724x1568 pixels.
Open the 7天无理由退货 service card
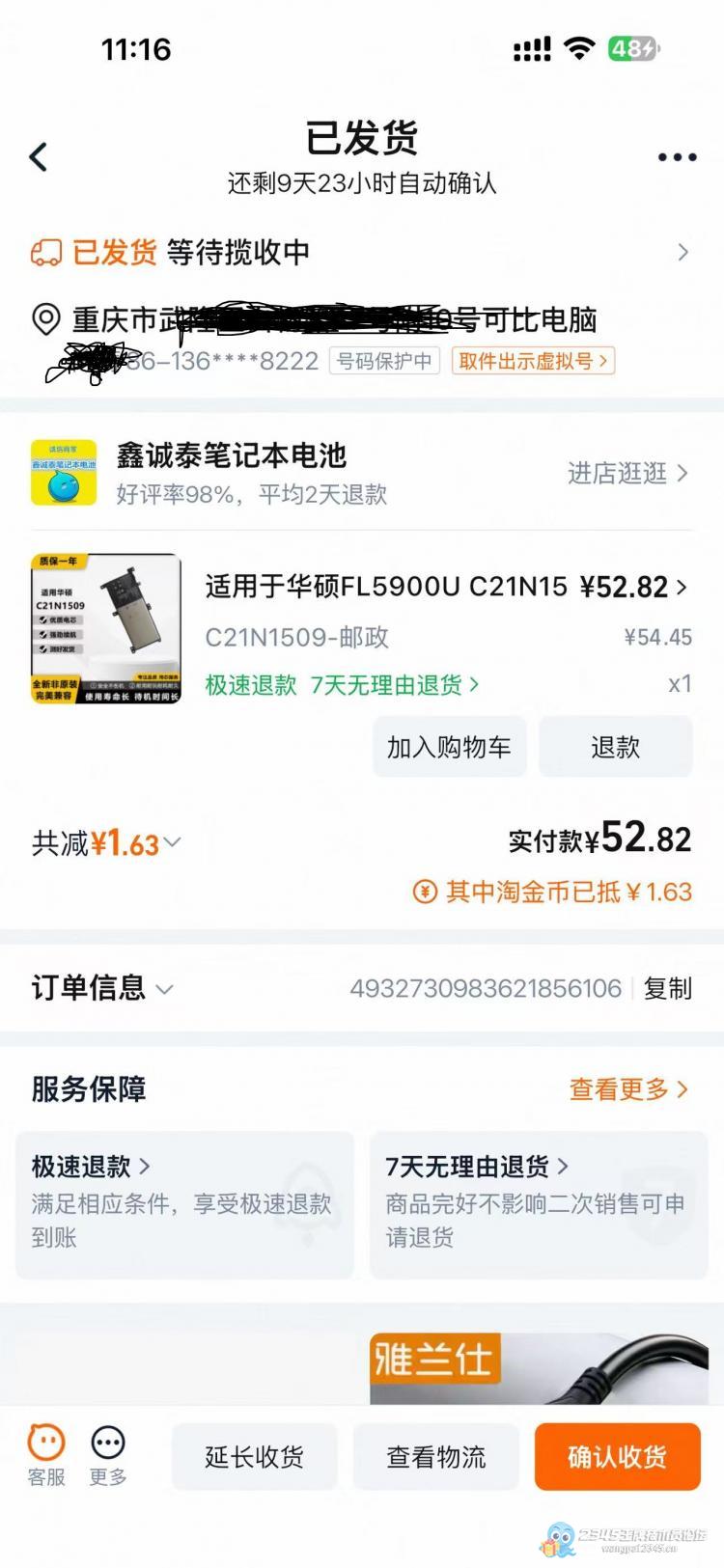[x=538, y=1204]
